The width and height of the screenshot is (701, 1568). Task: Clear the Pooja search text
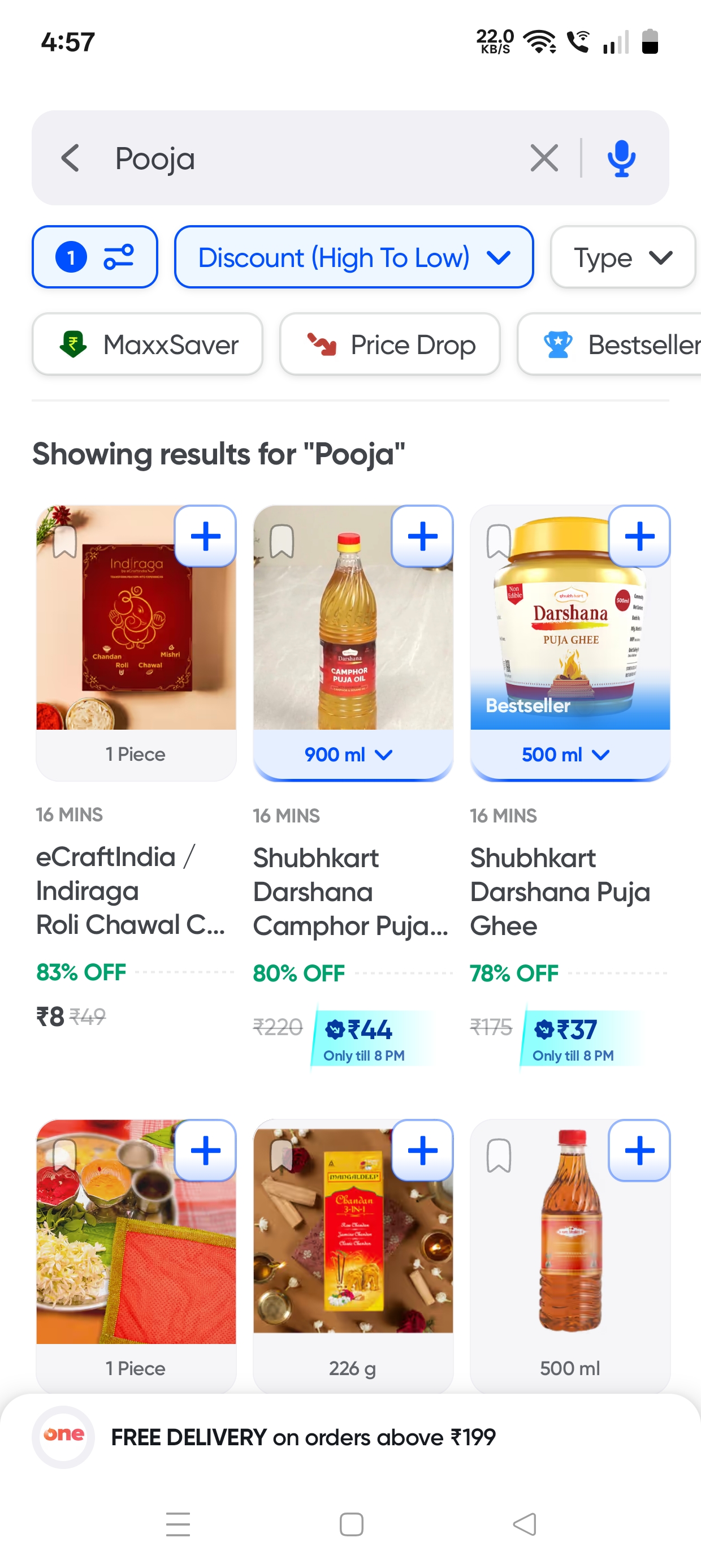(543, 158)
